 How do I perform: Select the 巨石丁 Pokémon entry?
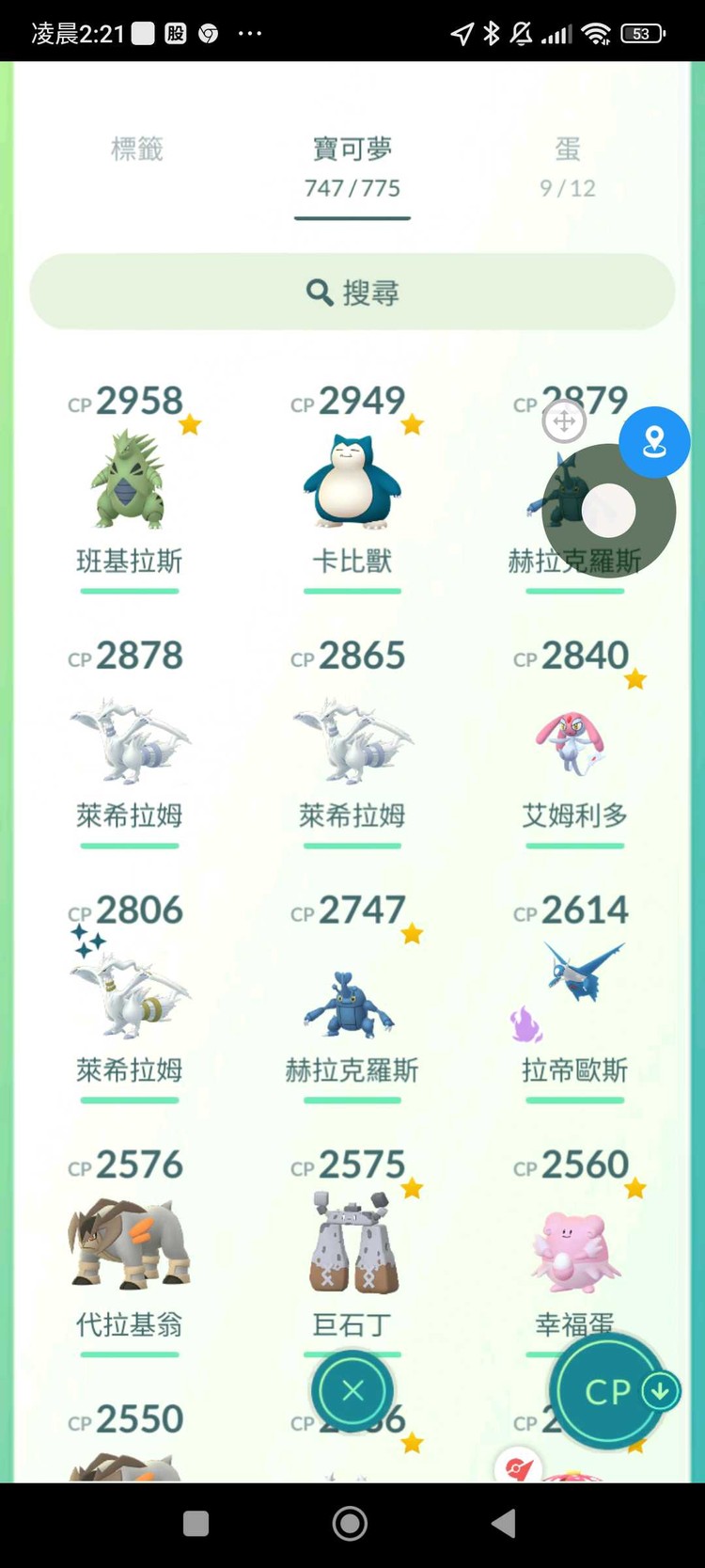(352, 1243)
